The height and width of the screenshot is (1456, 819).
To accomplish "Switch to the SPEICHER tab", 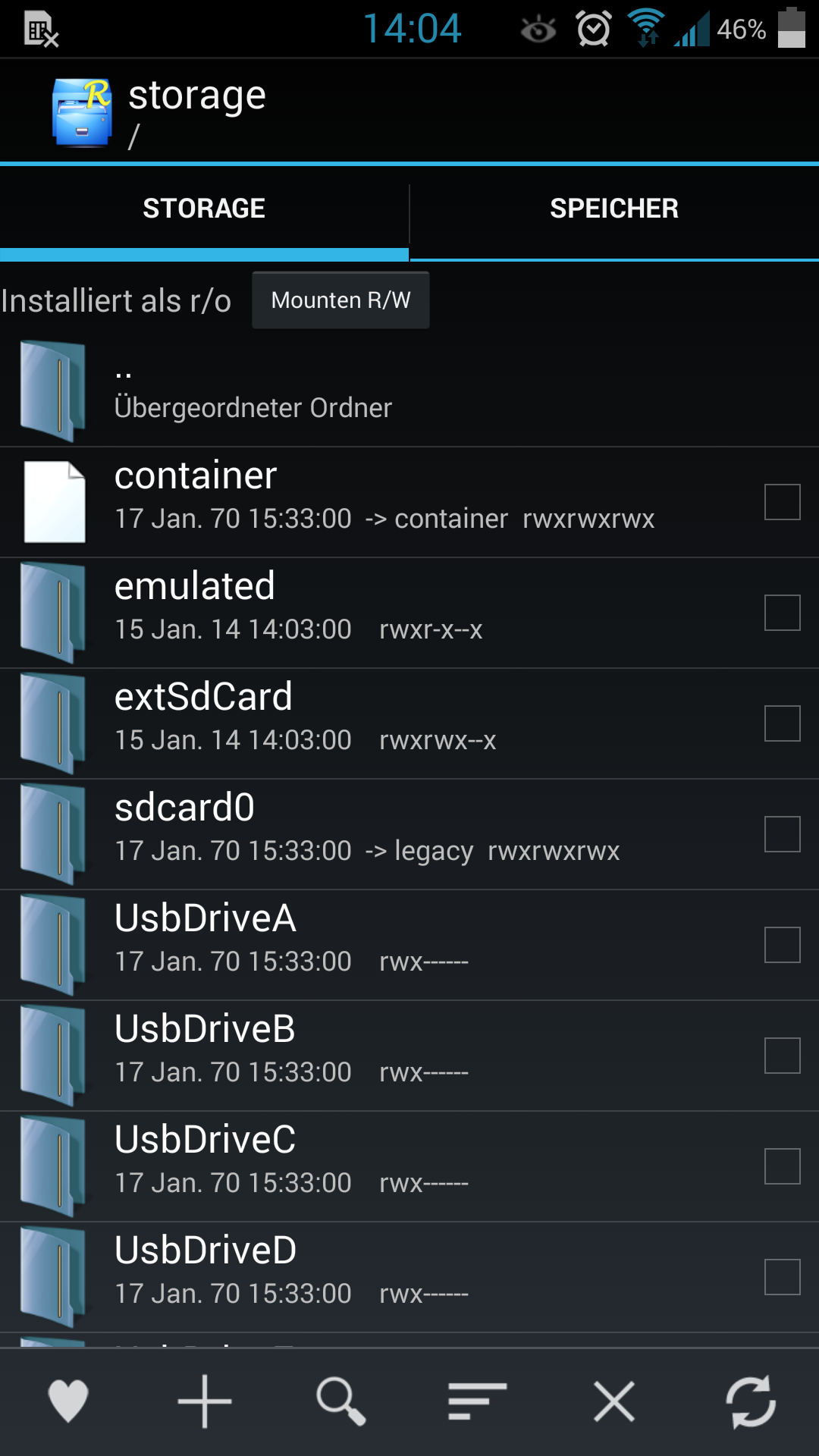I will 614,209.
